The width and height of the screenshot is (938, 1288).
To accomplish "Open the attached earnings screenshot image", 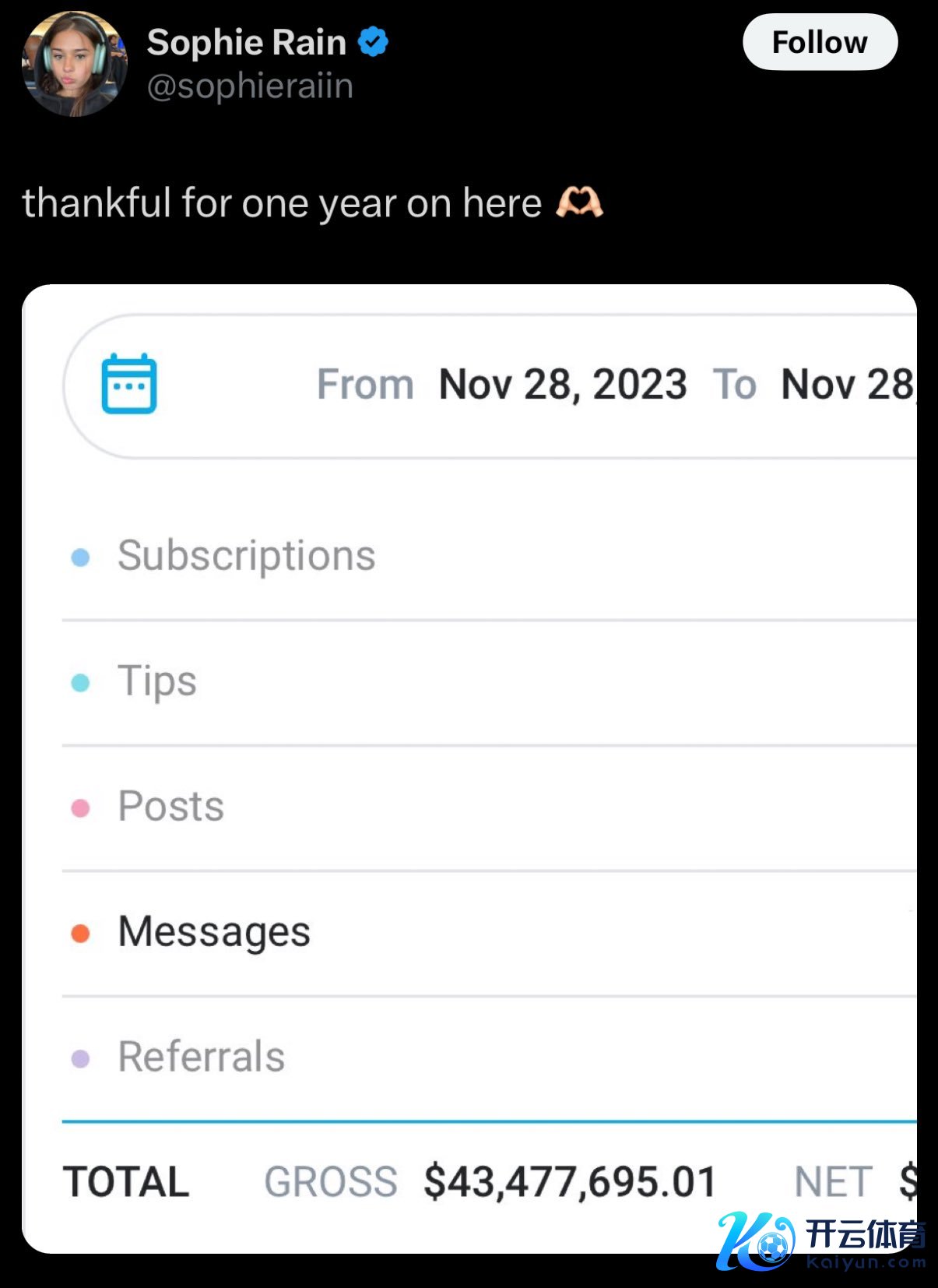I will [x=469, y=767].
